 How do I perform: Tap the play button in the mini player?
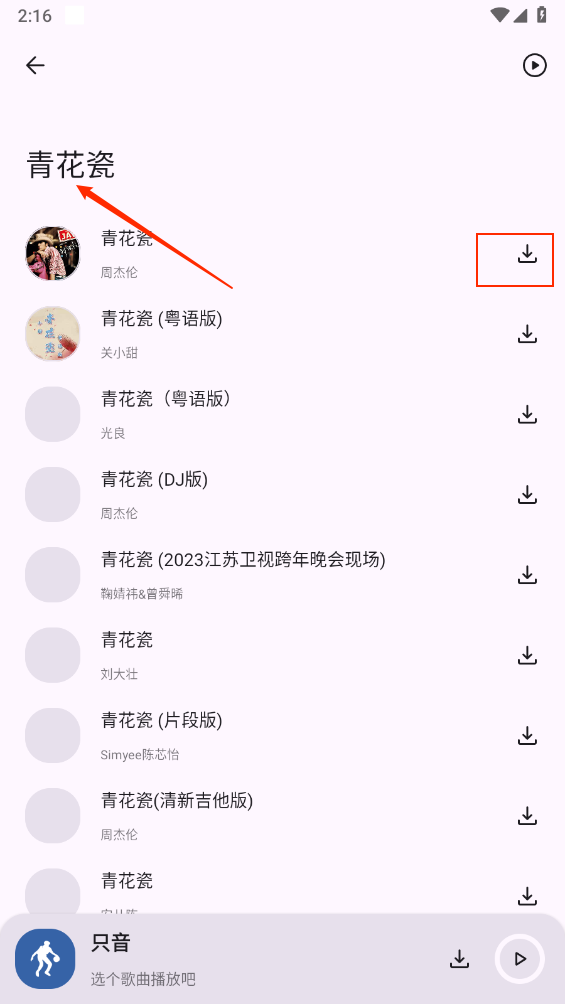pos(520,959)
